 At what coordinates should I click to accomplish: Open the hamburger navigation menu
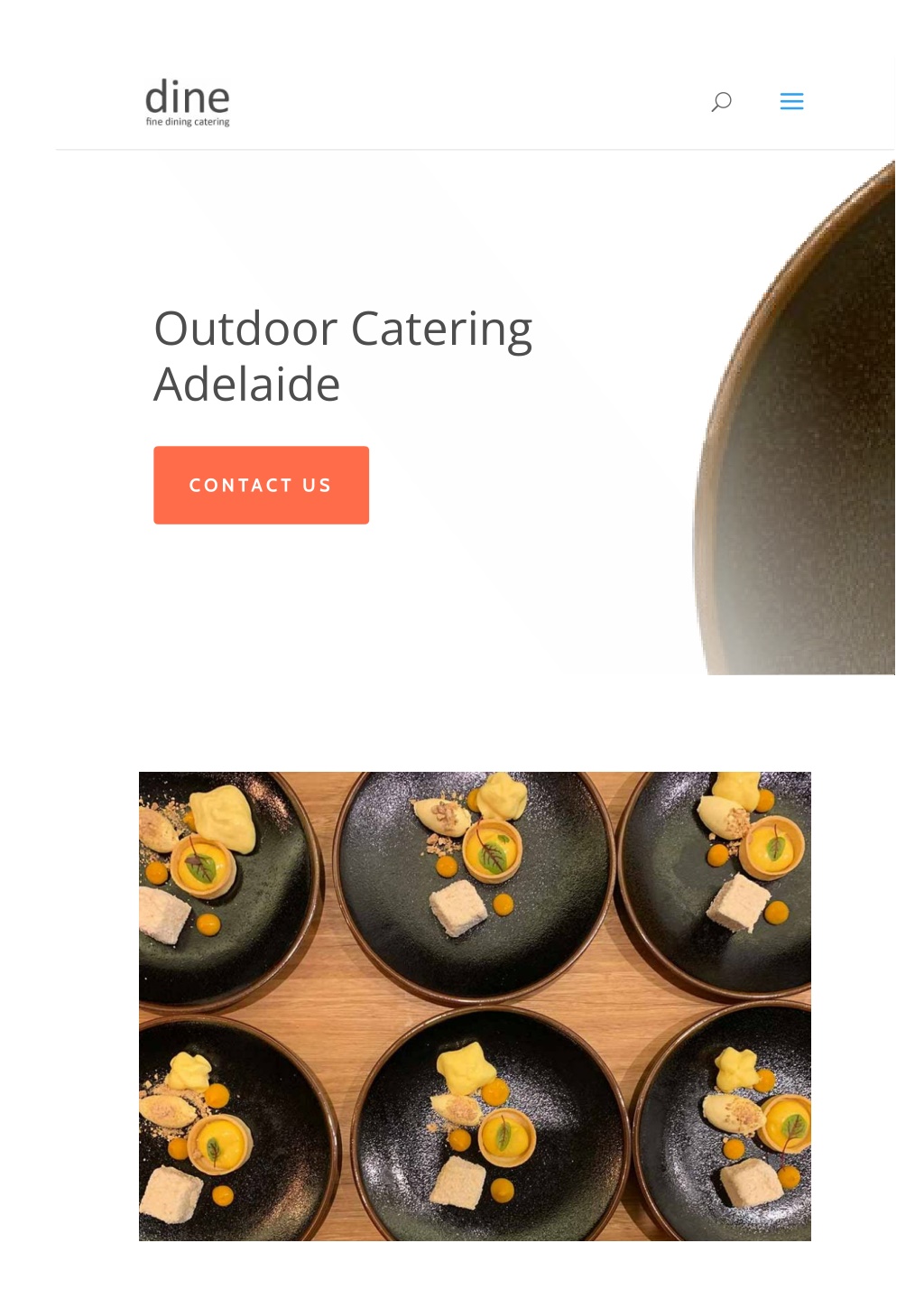791,101
